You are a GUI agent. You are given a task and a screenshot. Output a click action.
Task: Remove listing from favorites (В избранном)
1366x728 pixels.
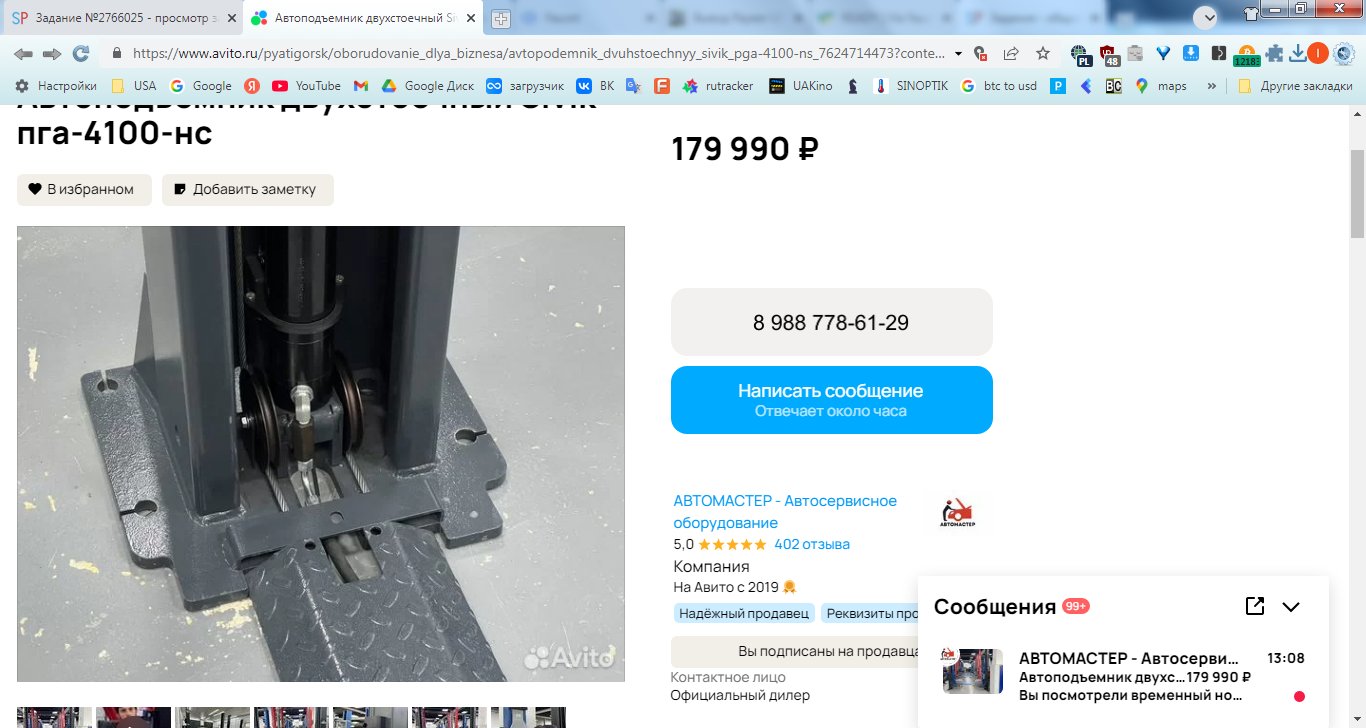84,189
